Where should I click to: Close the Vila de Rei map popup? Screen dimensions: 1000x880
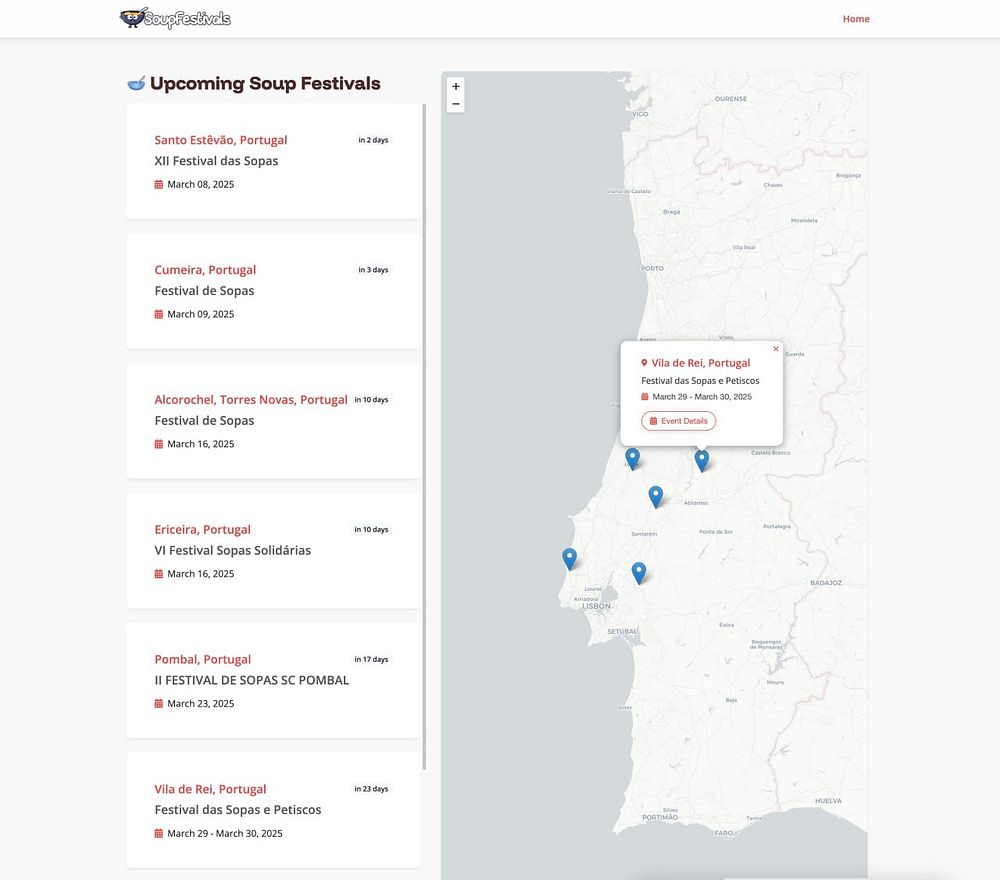point(775,349)
